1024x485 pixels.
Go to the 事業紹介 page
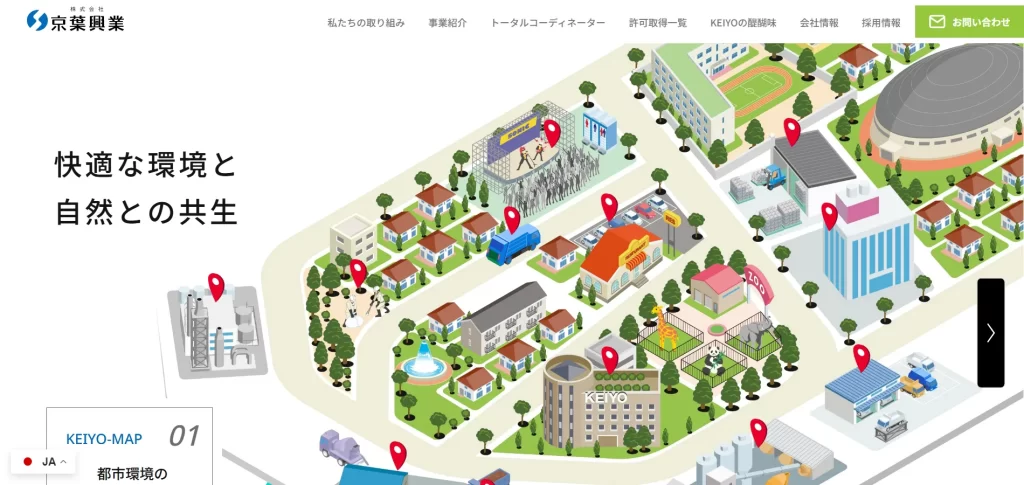pyautogui.click(x=447, y=23)
